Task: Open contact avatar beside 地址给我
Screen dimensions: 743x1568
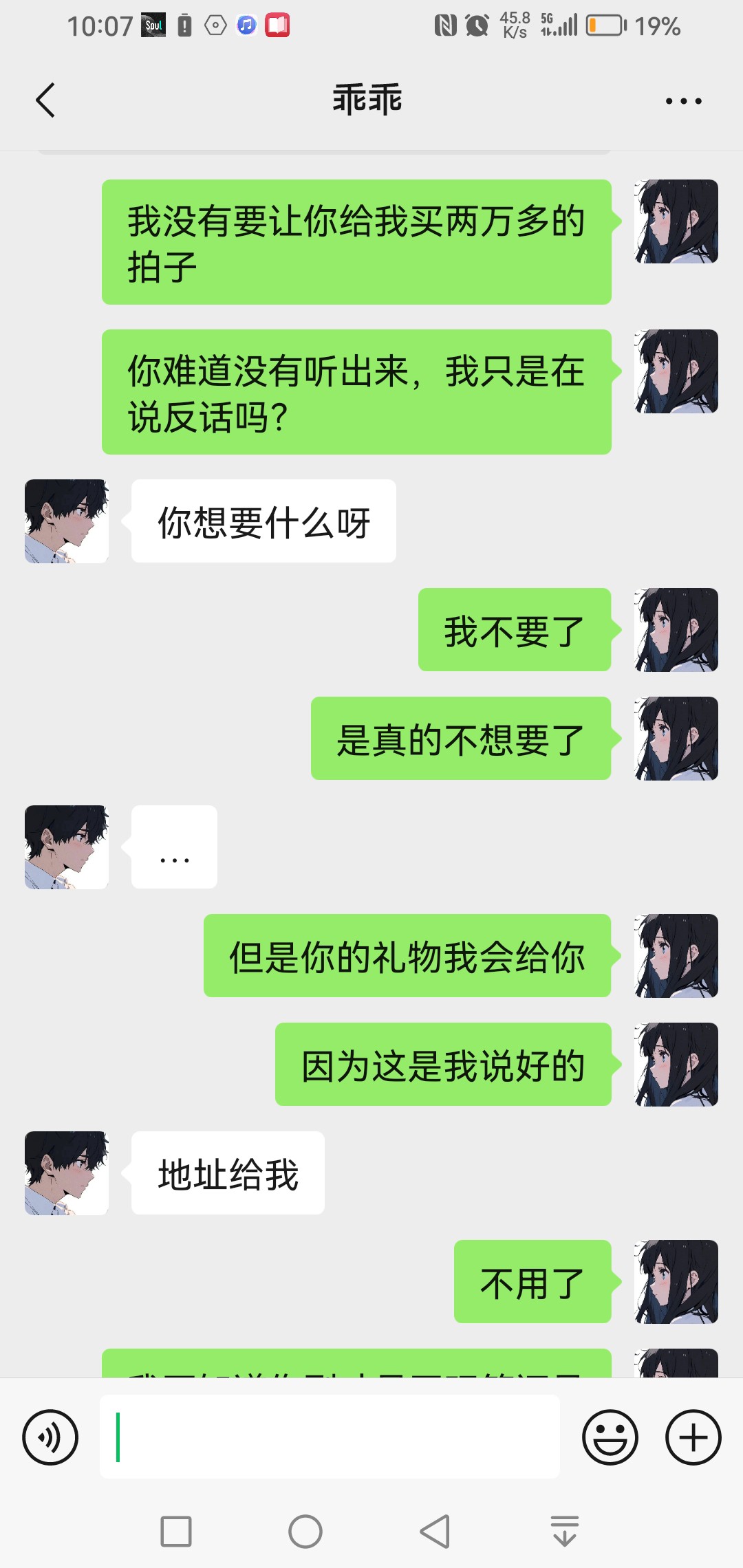Action: pos(67,1173)
